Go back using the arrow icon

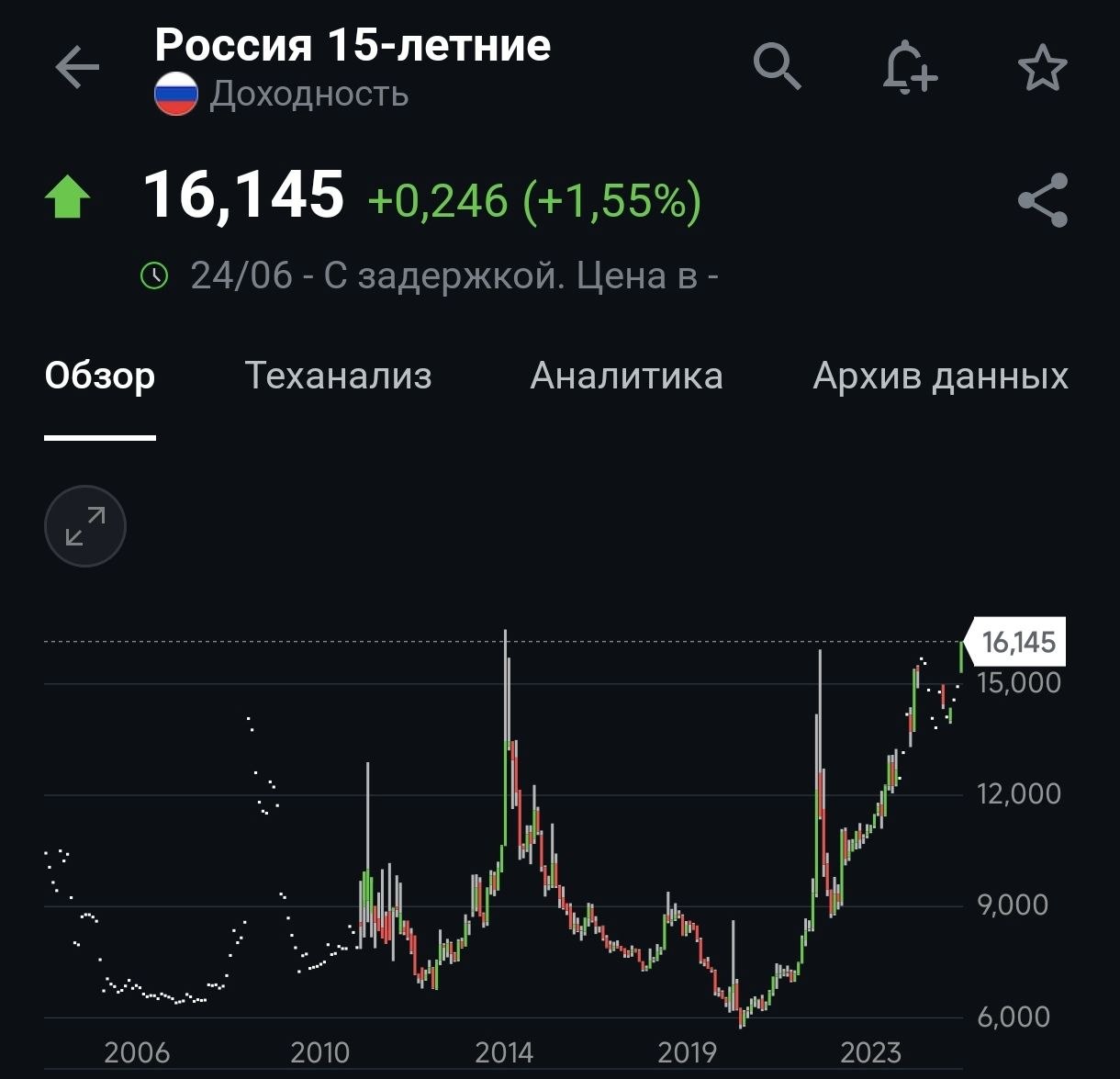(x=77, y=68)
